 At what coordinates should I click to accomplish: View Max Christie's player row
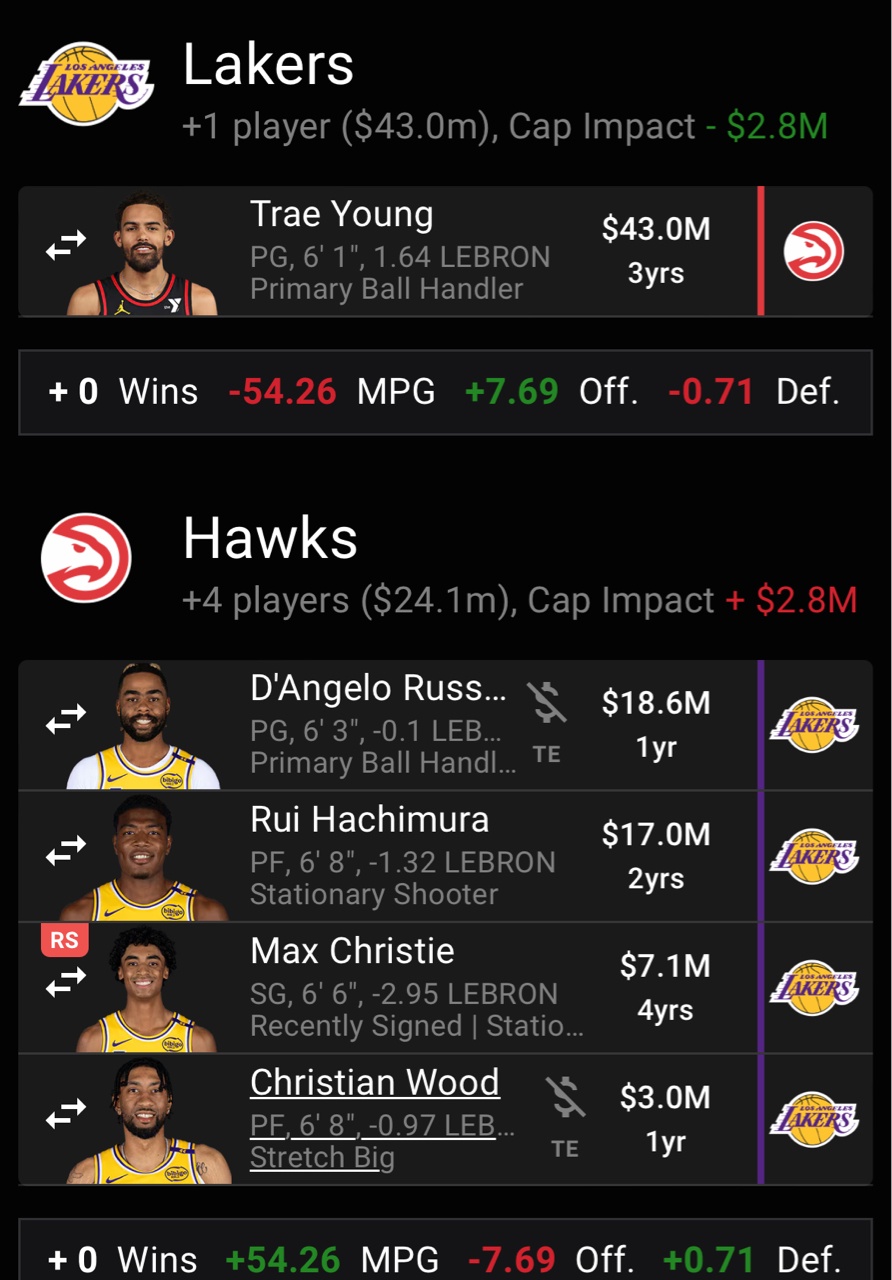(x=400, y=987)
